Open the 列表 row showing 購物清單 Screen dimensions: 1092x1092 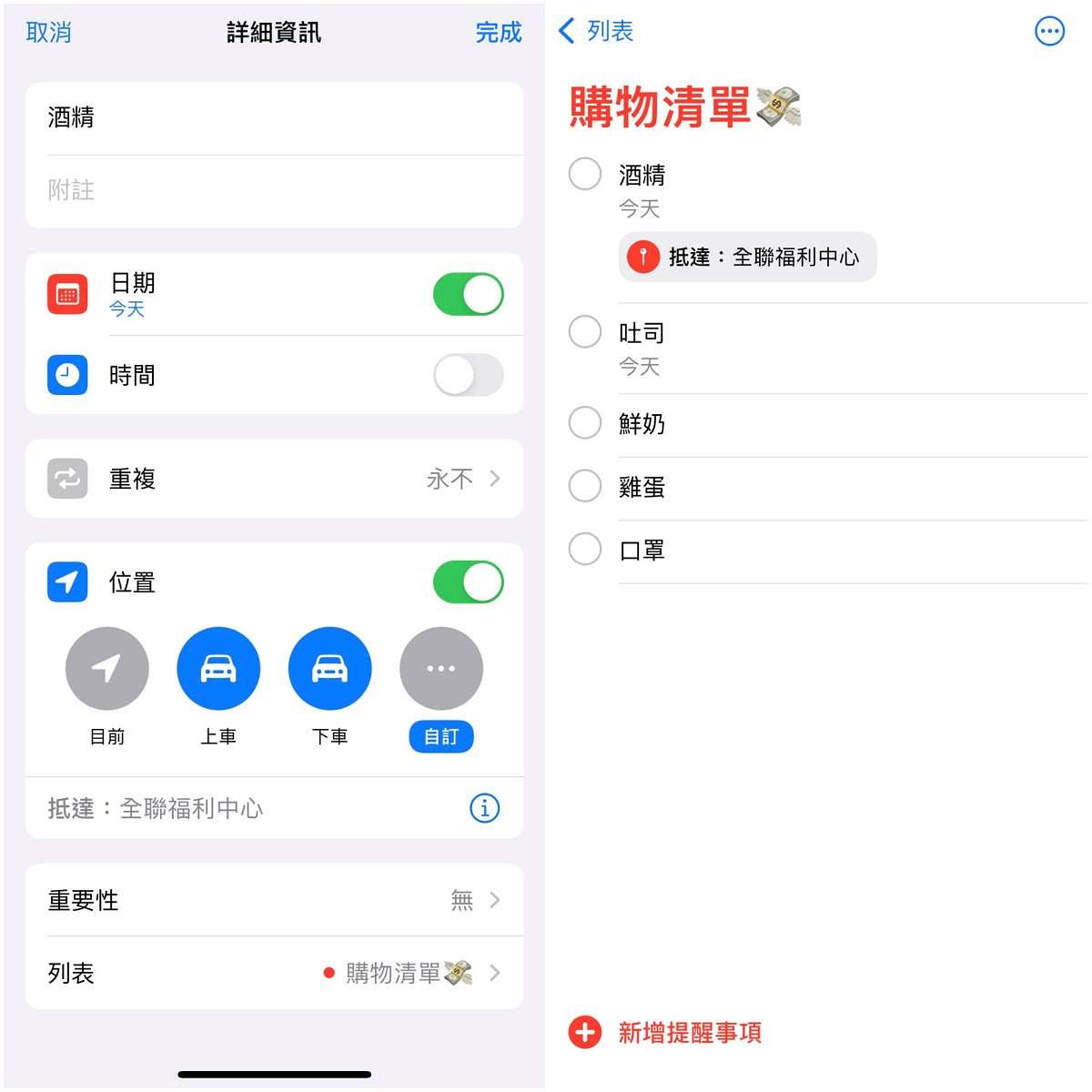[273, 973]
